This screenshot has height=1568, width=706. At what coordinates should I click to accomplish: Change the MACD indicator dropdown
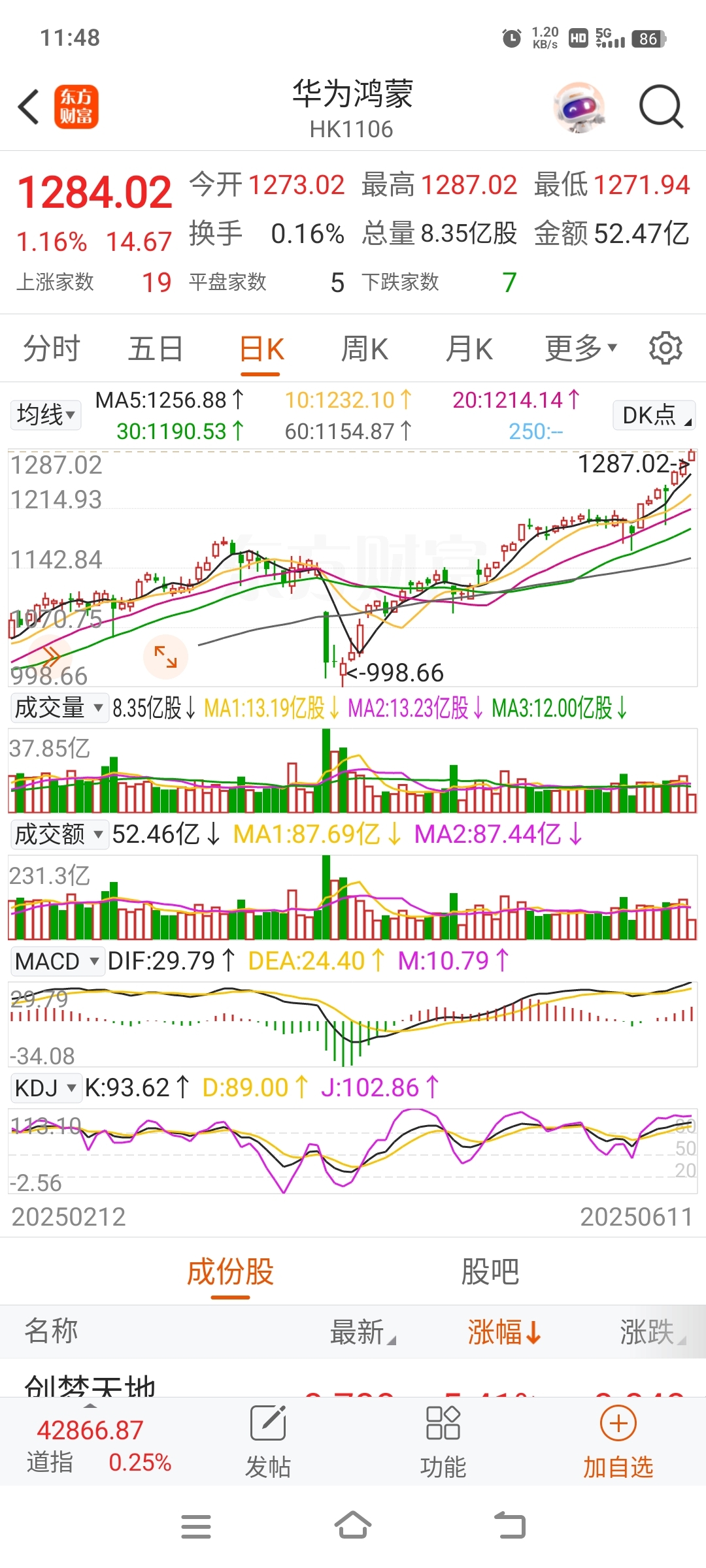(58, 961)
